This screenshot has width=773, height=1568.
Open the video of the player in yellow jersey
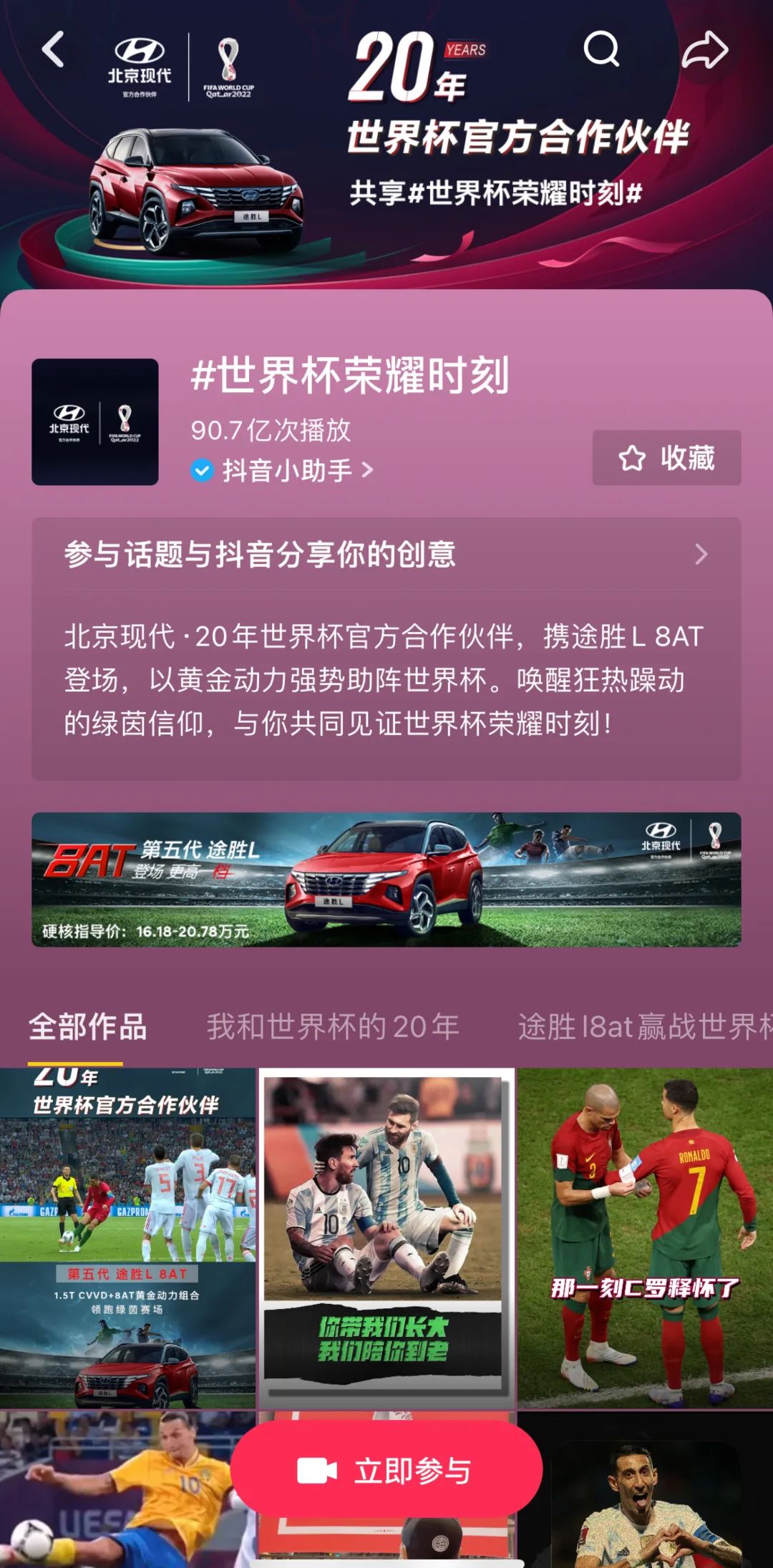point(115,1489)
